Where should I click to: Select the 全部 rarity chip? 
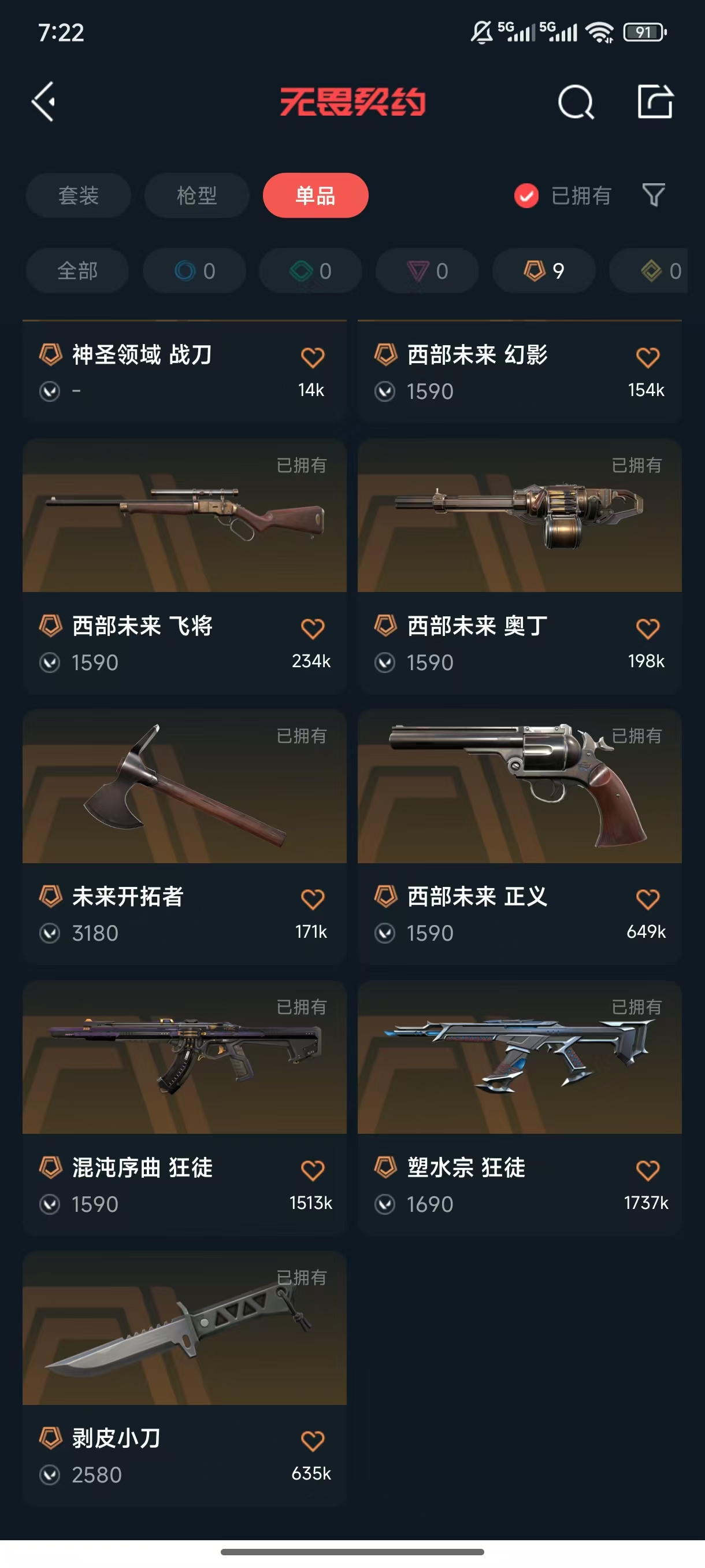(77, 271)
